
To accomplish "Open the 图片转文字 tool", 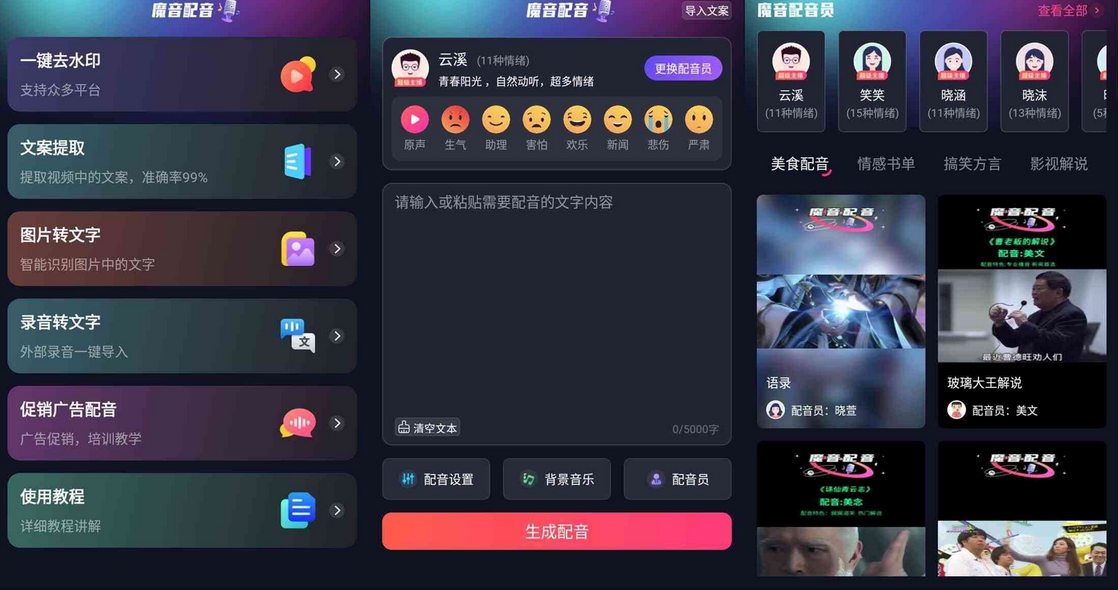I will click(182, 248).
